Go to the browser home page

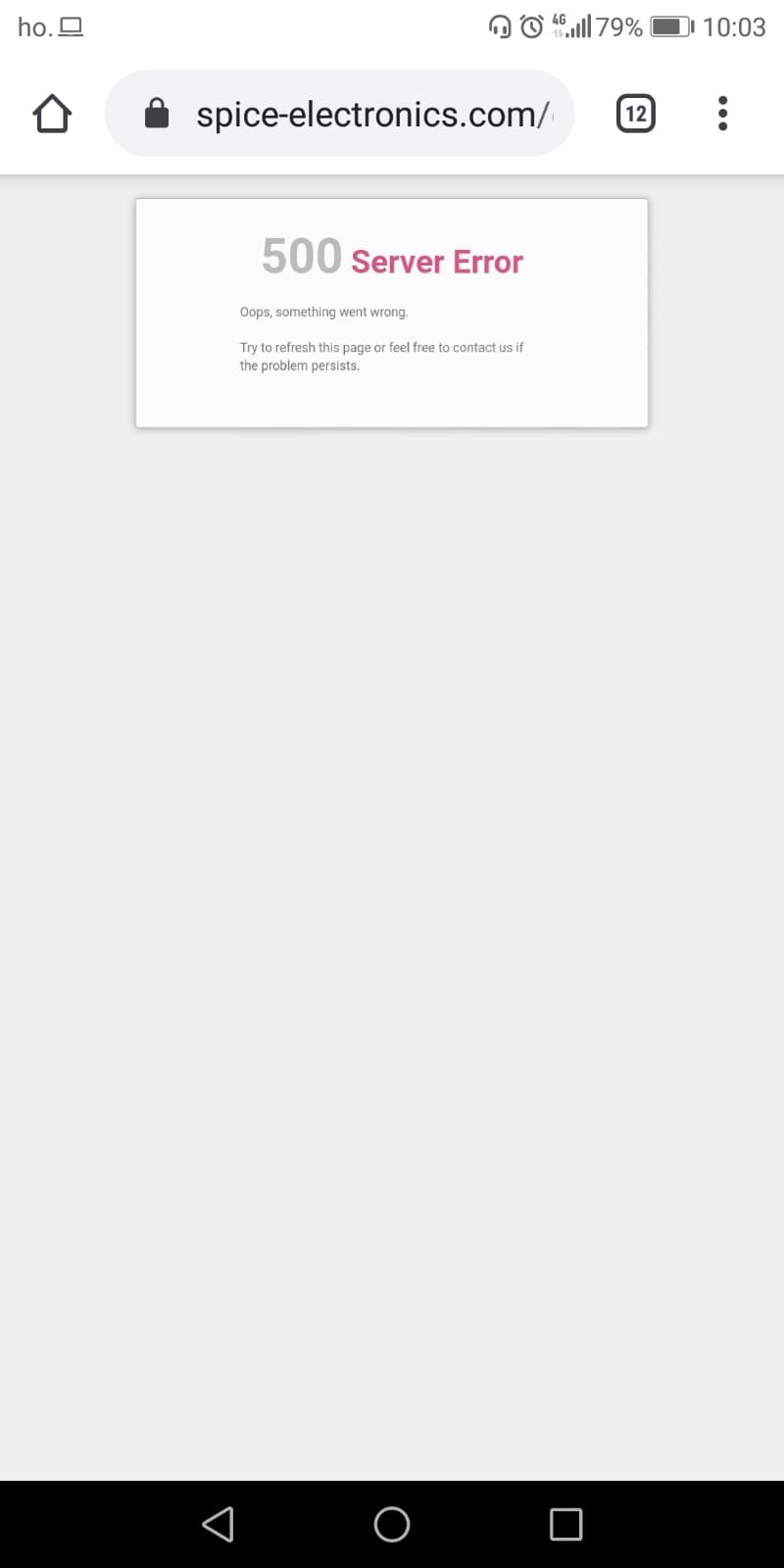[52, 114]
